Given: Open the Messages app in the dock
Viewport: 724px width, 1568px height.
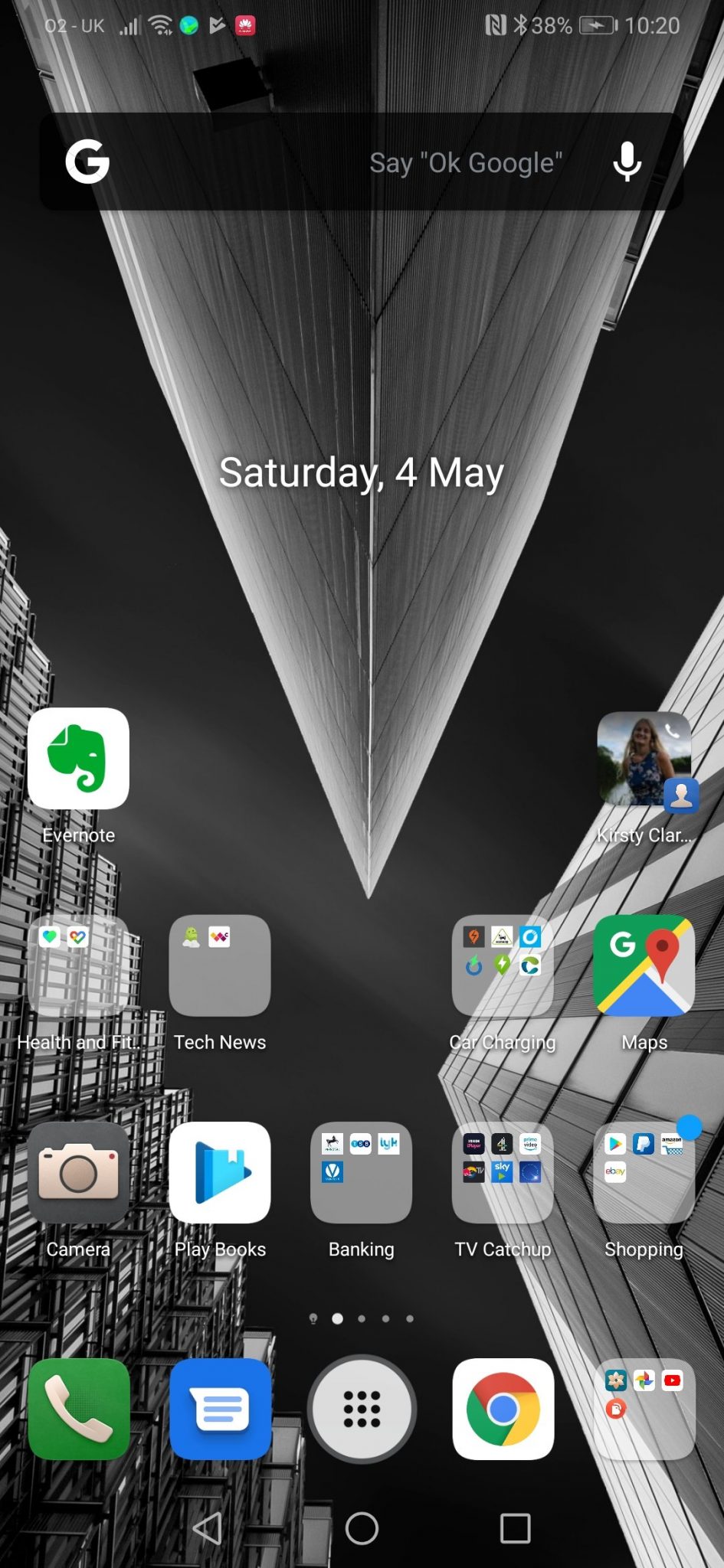Looking at the screenshot, I should (x=220, y=1410).
